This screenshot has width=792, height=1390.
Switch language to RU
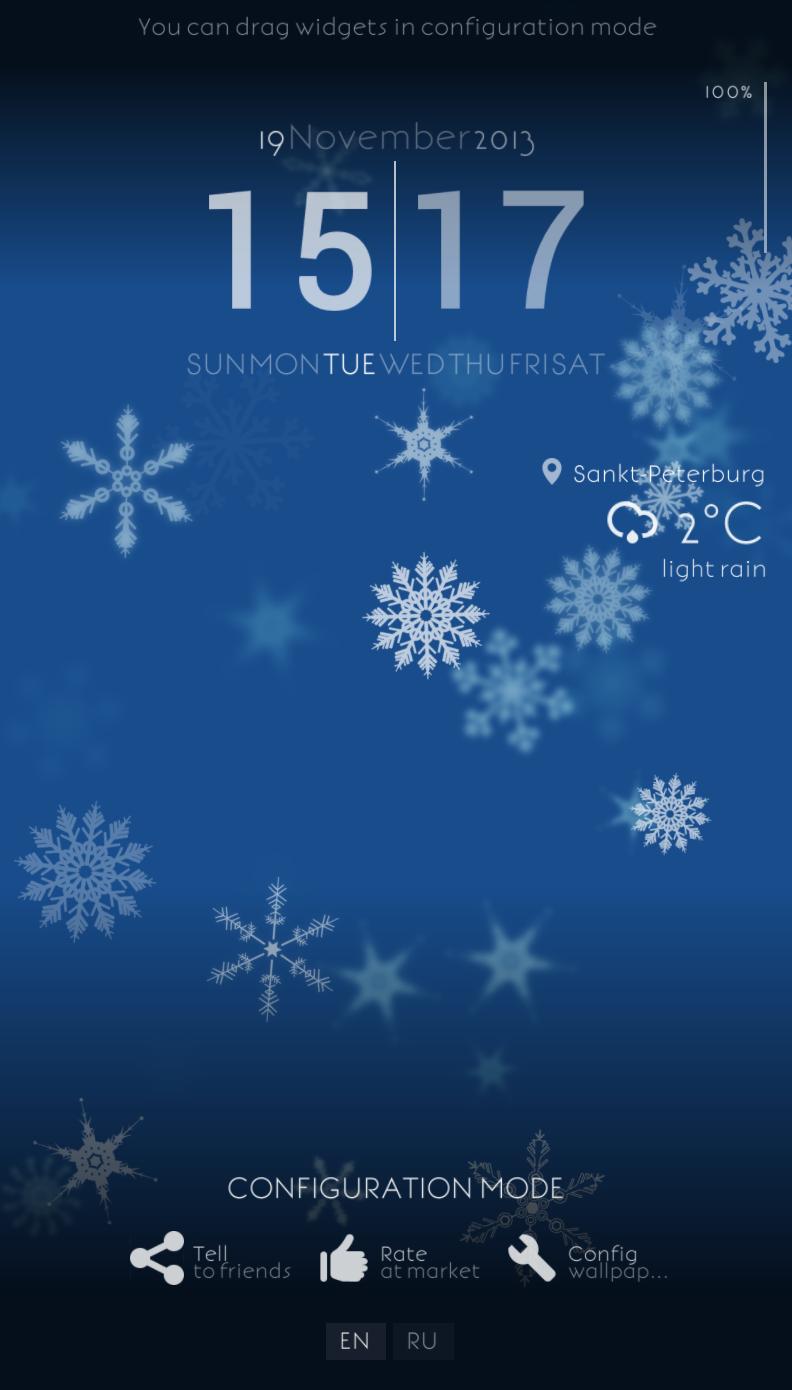click(422, 1341)
